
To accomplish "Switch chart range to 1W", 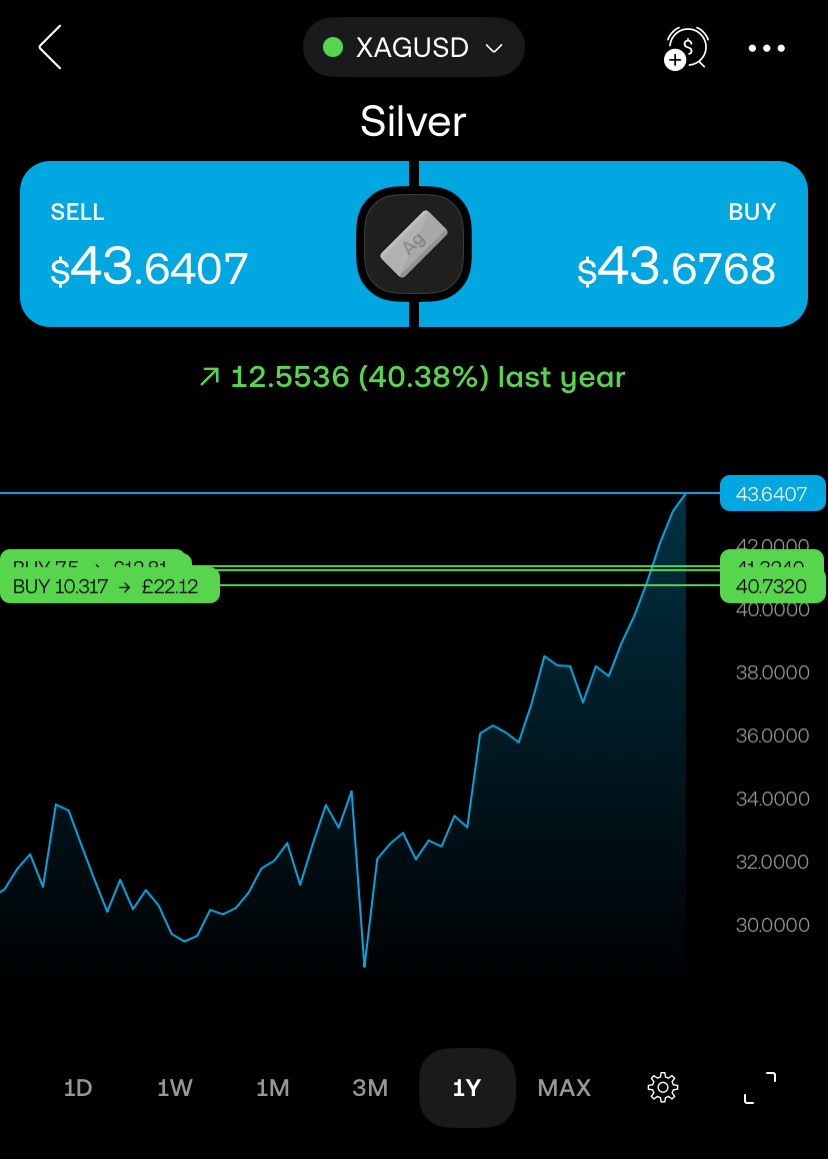I will tap(175, 1087).
